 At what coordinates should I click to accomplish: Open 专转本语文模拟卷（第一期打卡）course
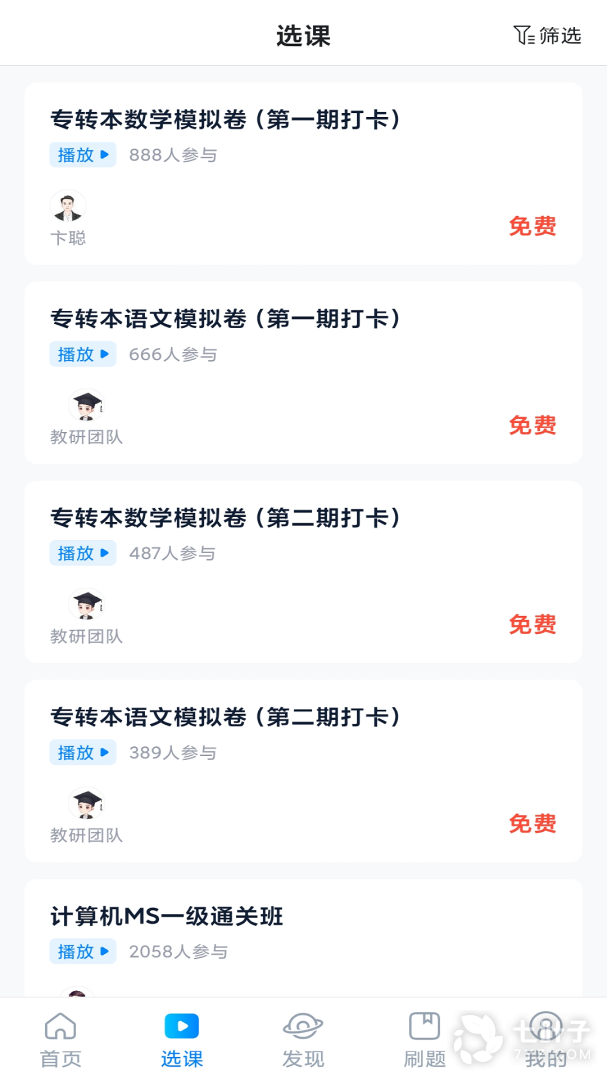click(226, 319)
